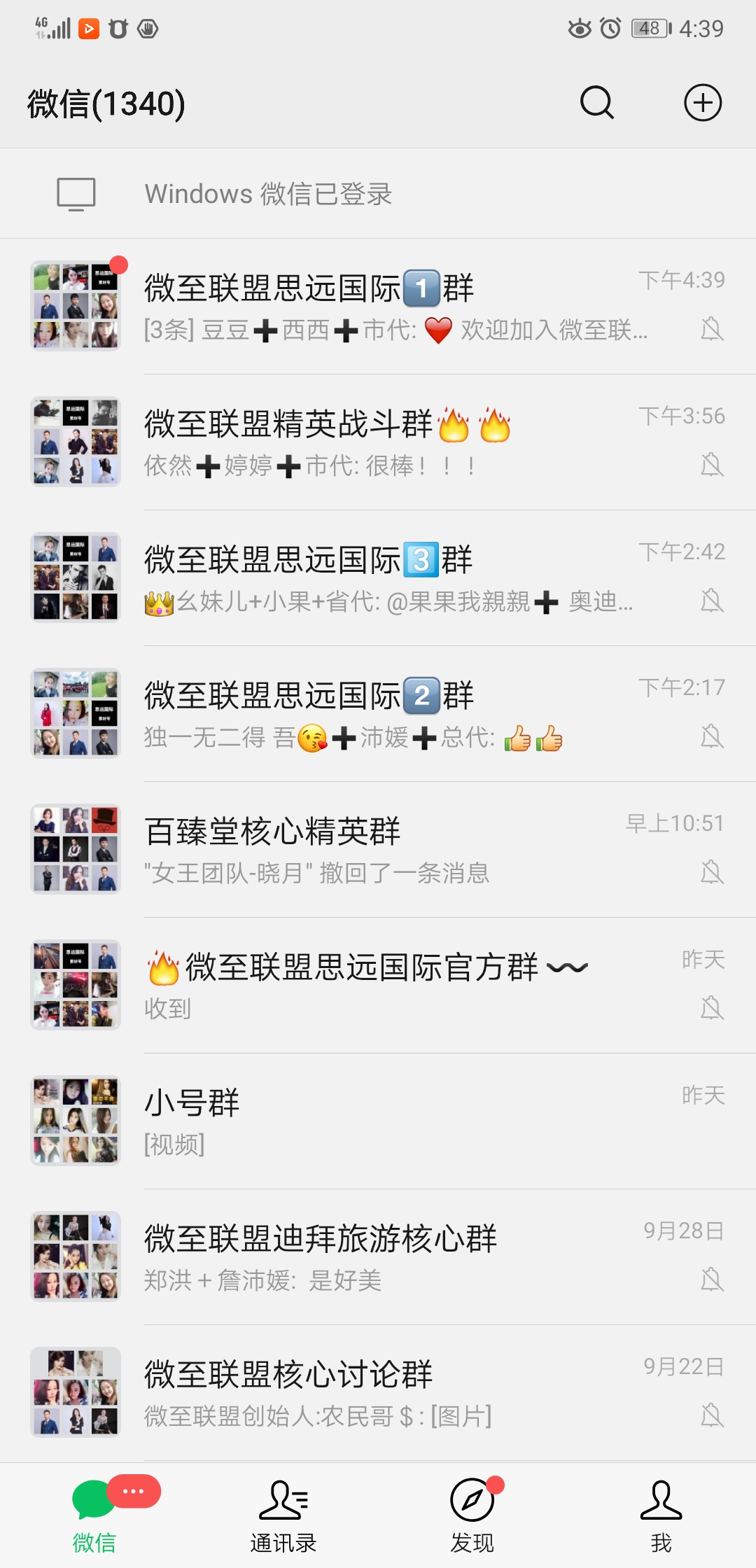Tap the plus icon for more actions
This screenshot has width=756, height=1568.
[702, 103]
